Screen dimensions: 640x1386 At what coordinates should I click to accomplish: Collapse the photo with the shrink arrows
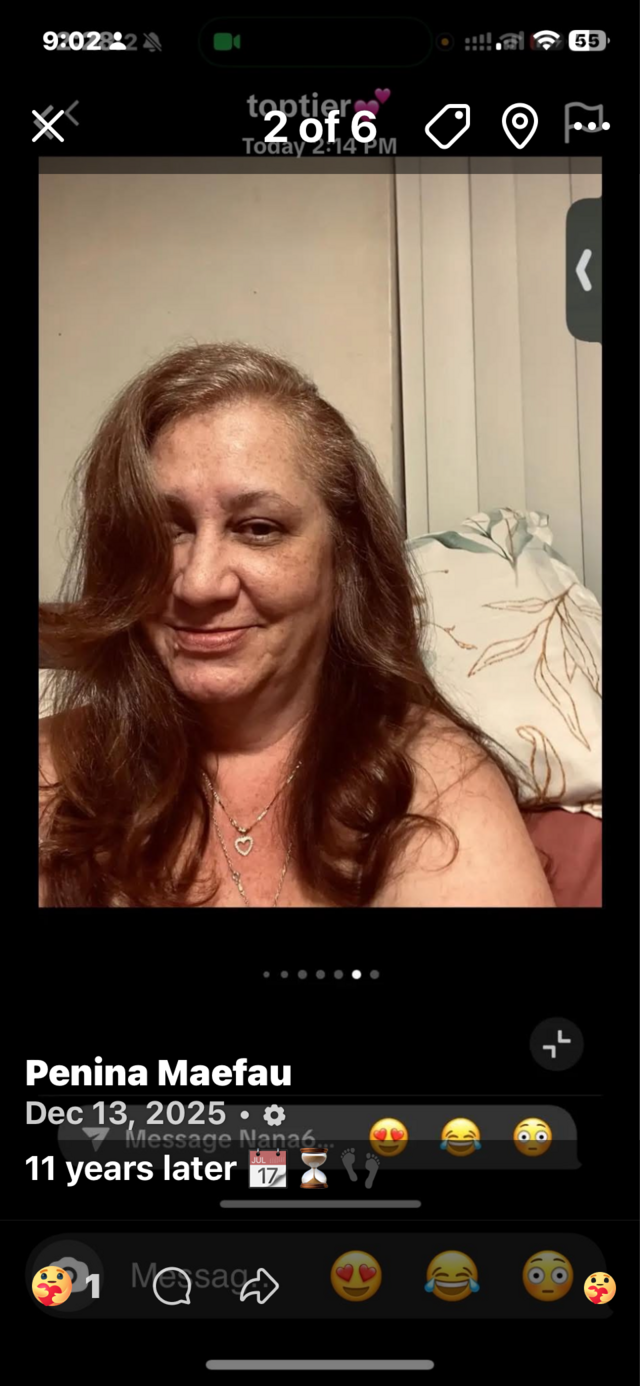point(556,1044)
